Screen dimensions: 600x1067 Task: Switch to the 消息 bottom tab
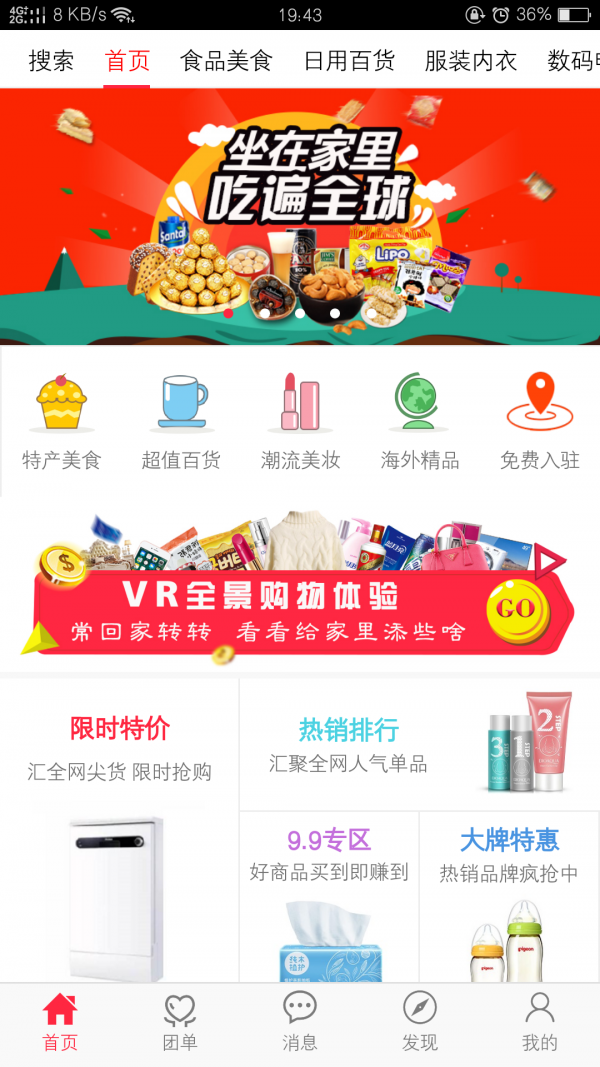pos(300,1023)
